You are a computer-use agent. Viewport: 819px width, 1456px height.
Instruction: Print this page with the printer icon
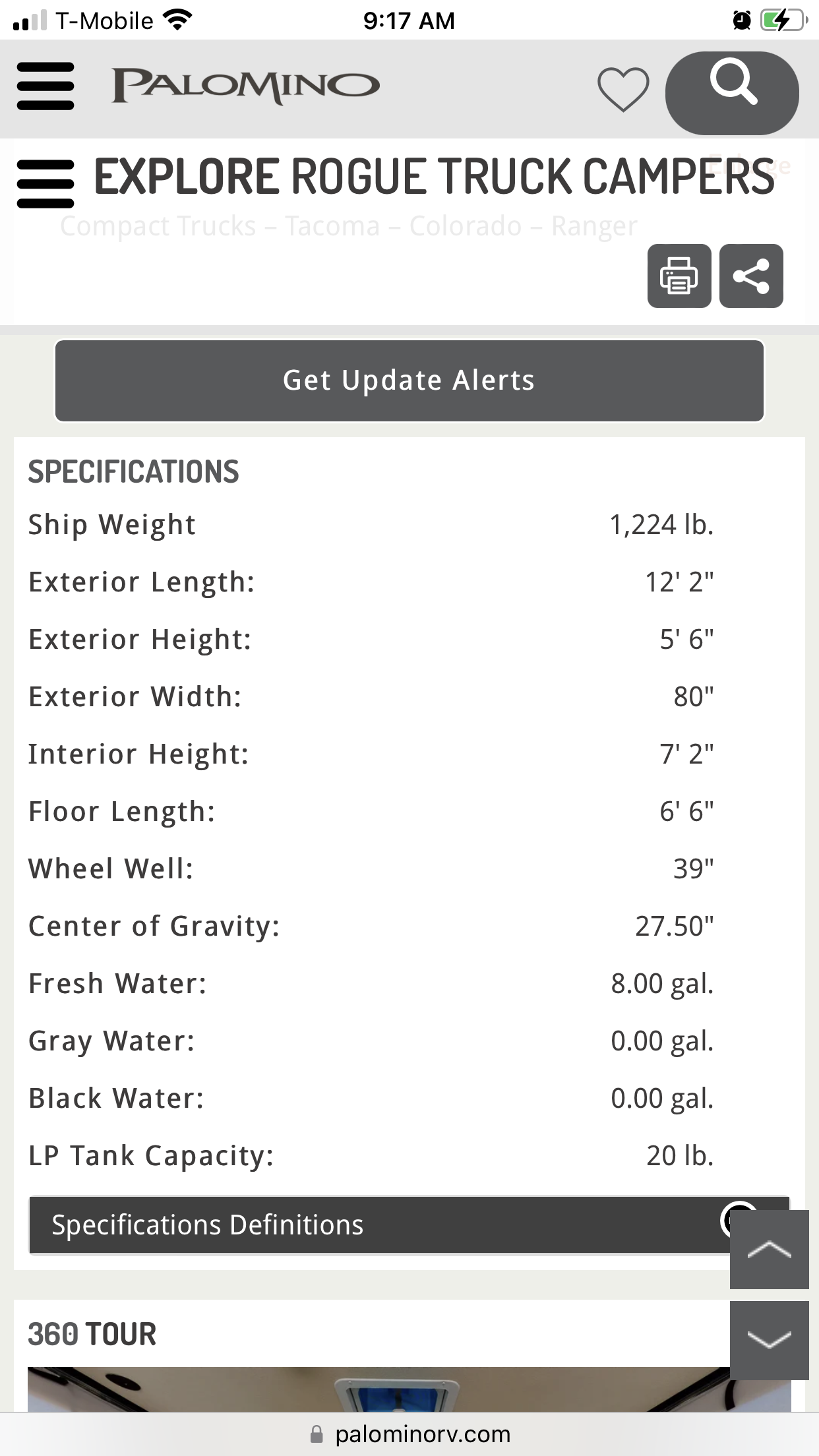click(679, 276)
